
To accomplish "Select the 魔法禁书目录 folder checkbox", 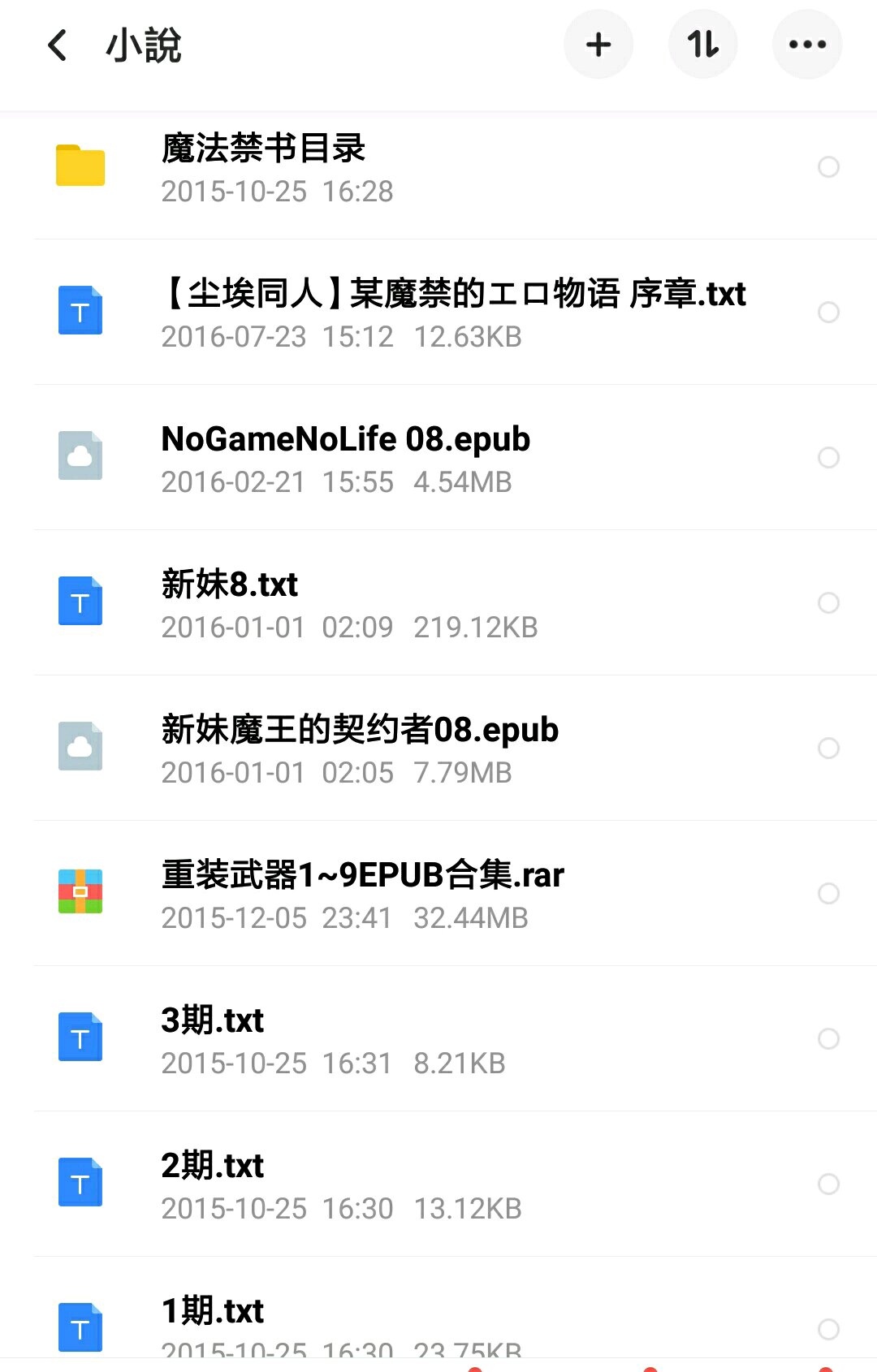I will tap(828, 166).
